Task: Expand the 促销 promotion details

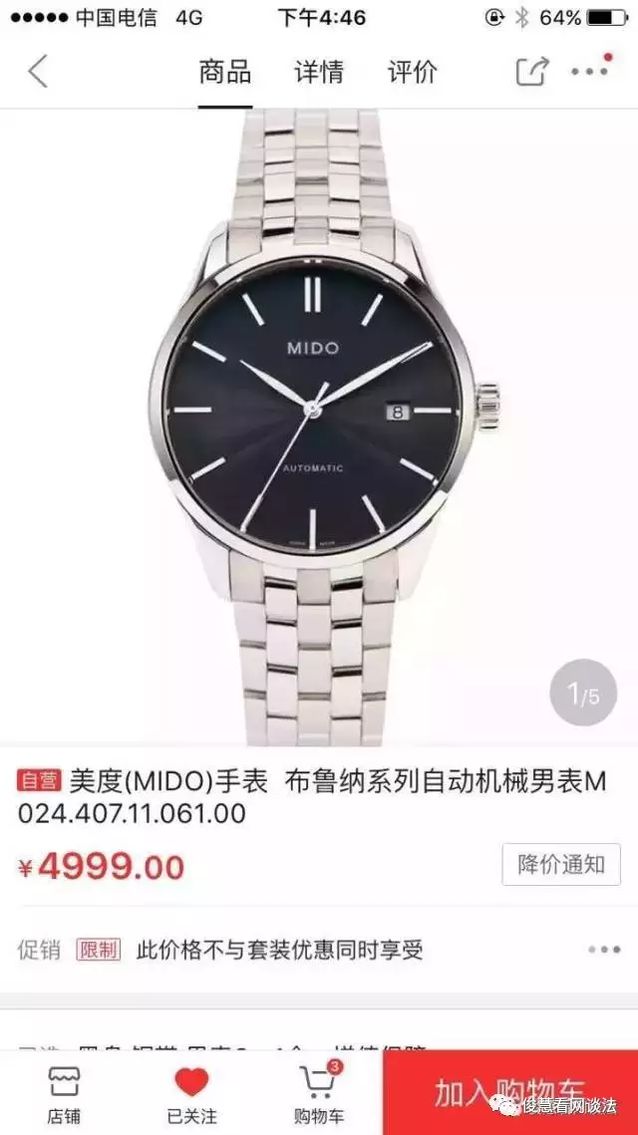Action: [x=603, y=949]
